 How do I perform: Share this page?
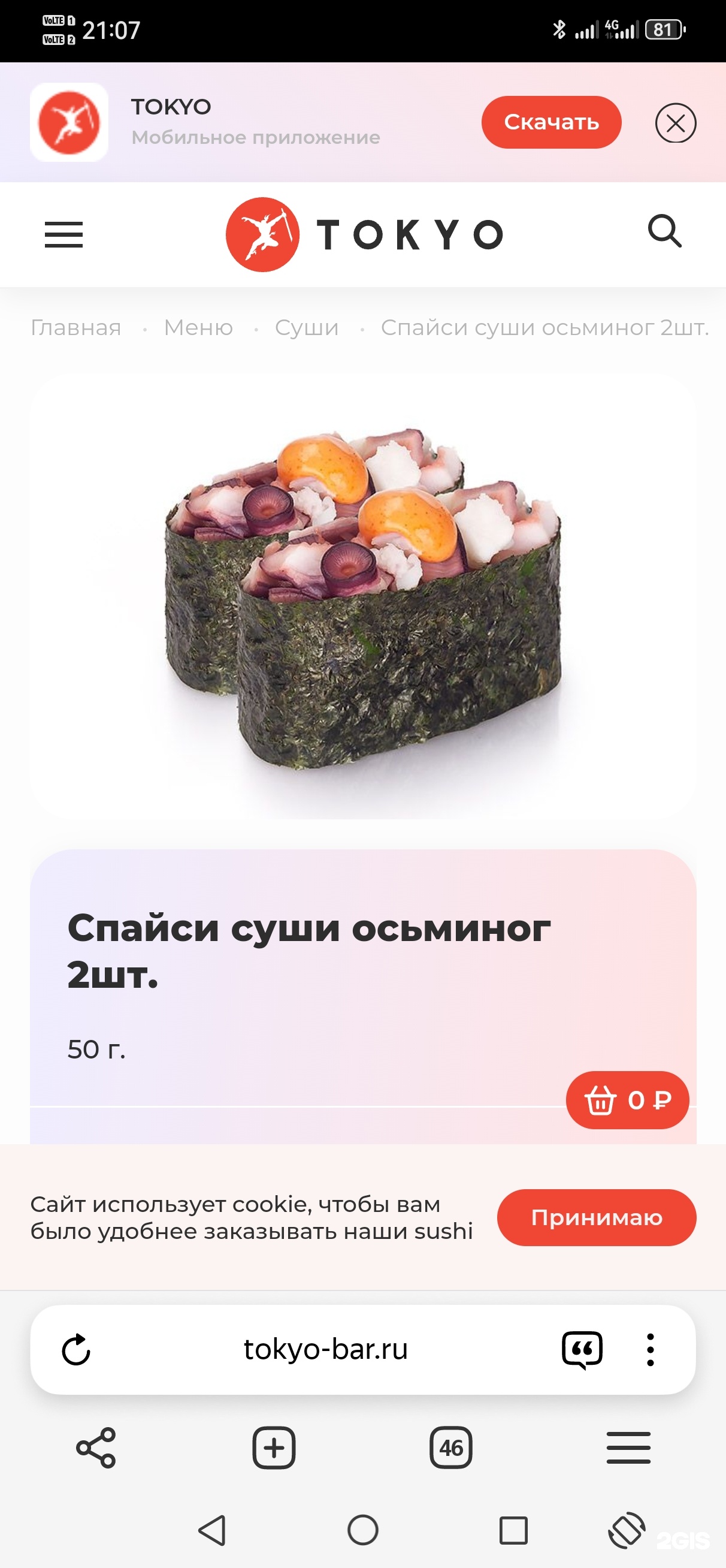point(96,1447)
